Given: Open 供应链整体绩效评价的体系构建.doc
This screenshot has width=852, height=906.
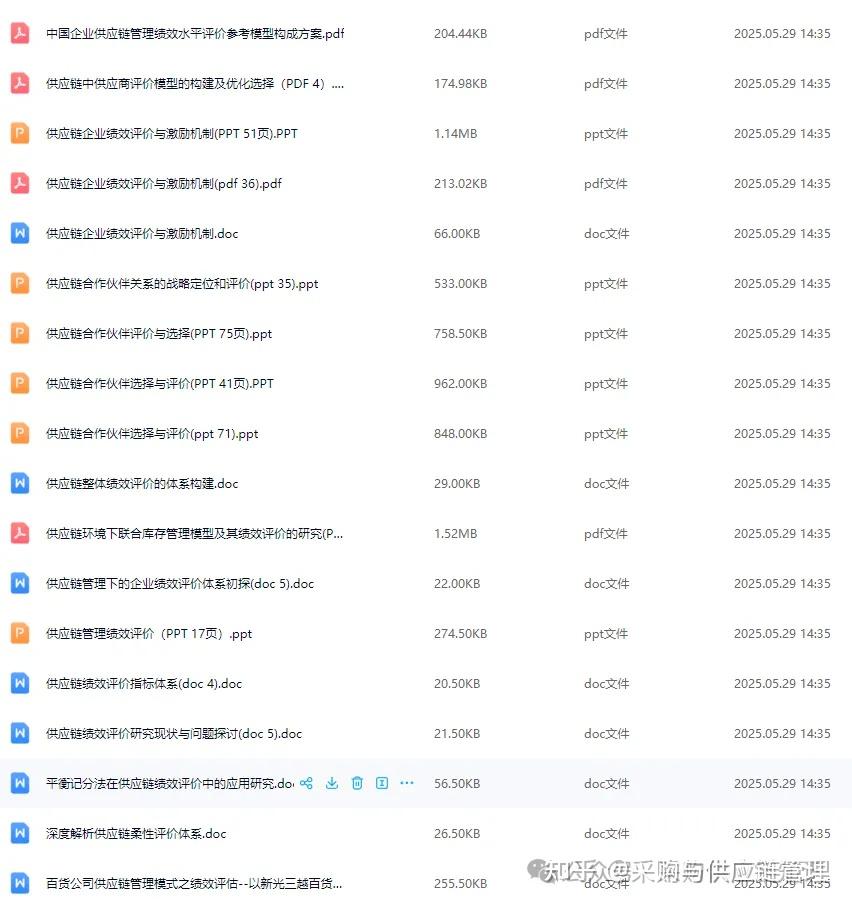Looking at the screenshot, I should point(142,483).
